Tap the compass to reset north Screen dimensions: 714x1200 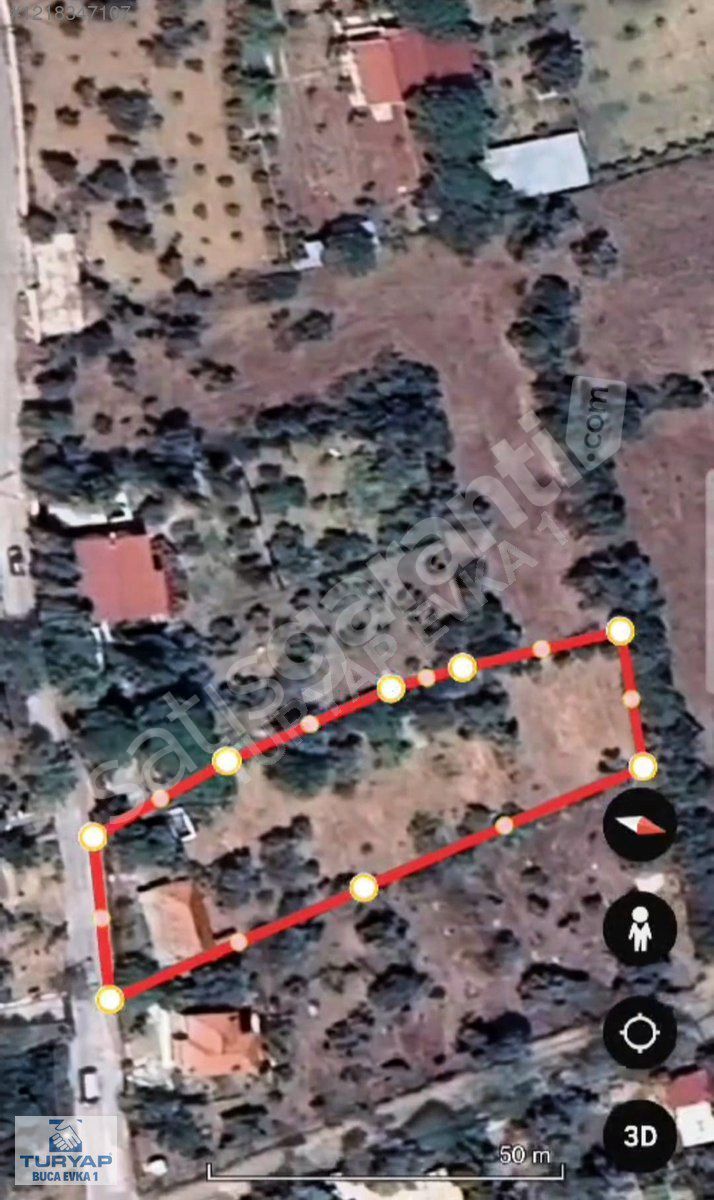coord(640,825)
